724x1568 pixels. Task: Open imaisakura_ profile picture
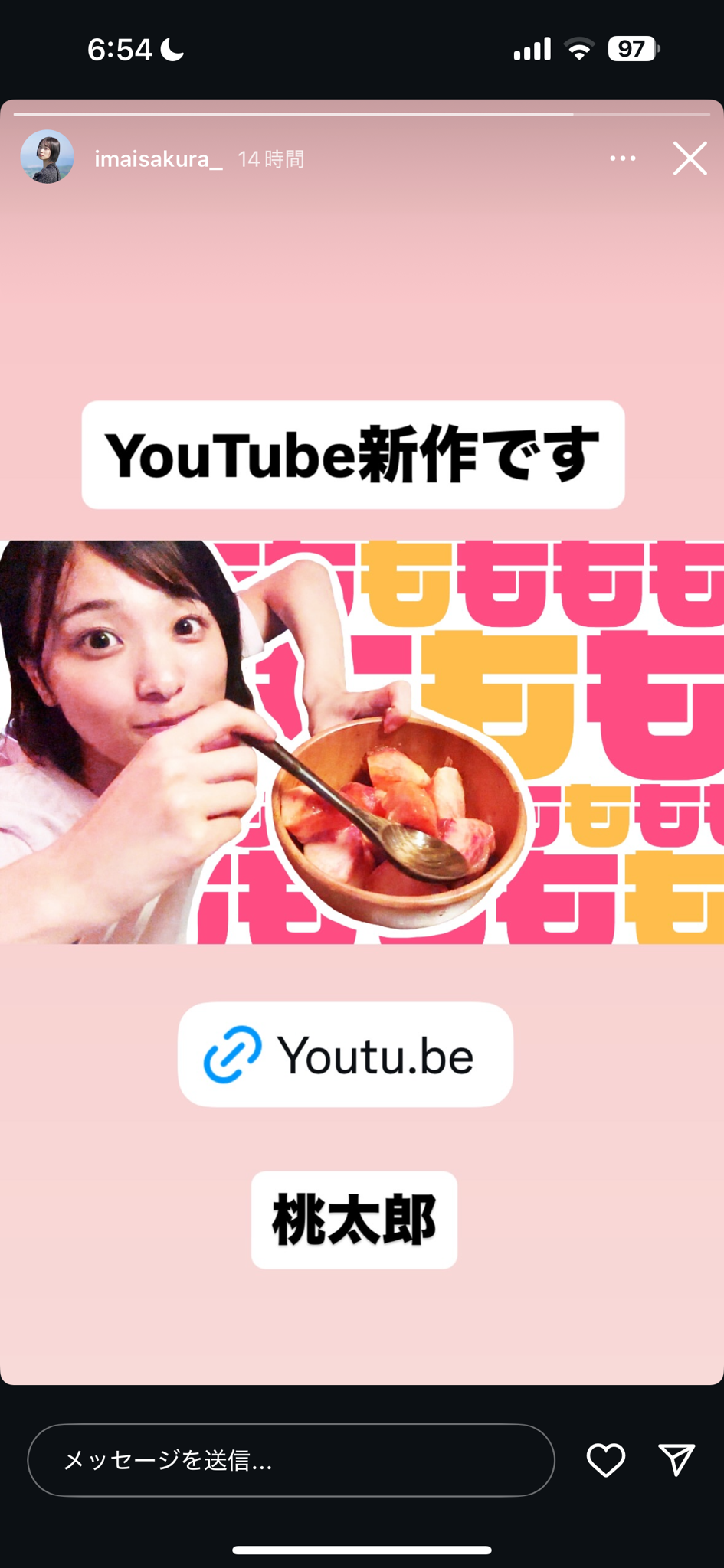[x=47, y=157]
